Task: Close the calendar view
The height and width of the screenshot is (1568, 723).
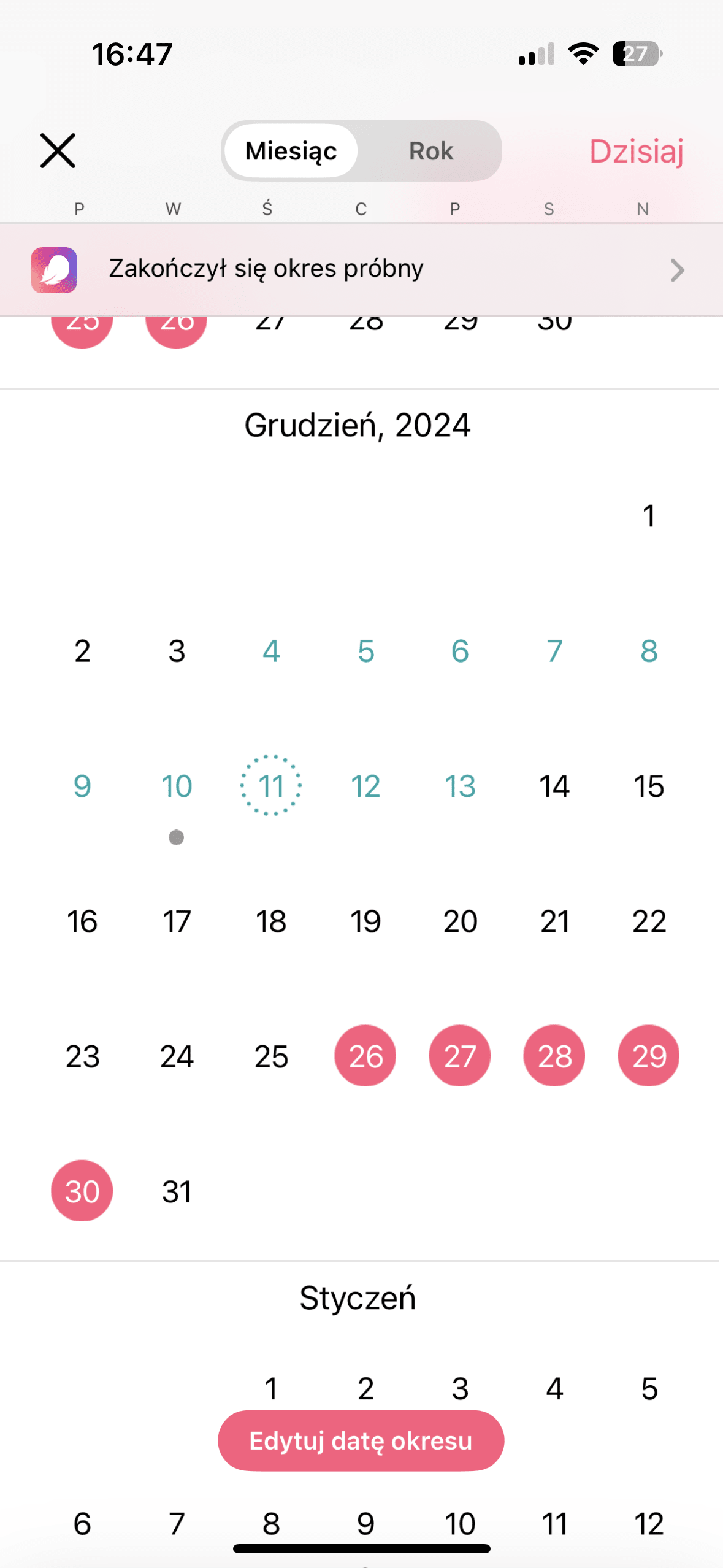Action: (58, 151)
